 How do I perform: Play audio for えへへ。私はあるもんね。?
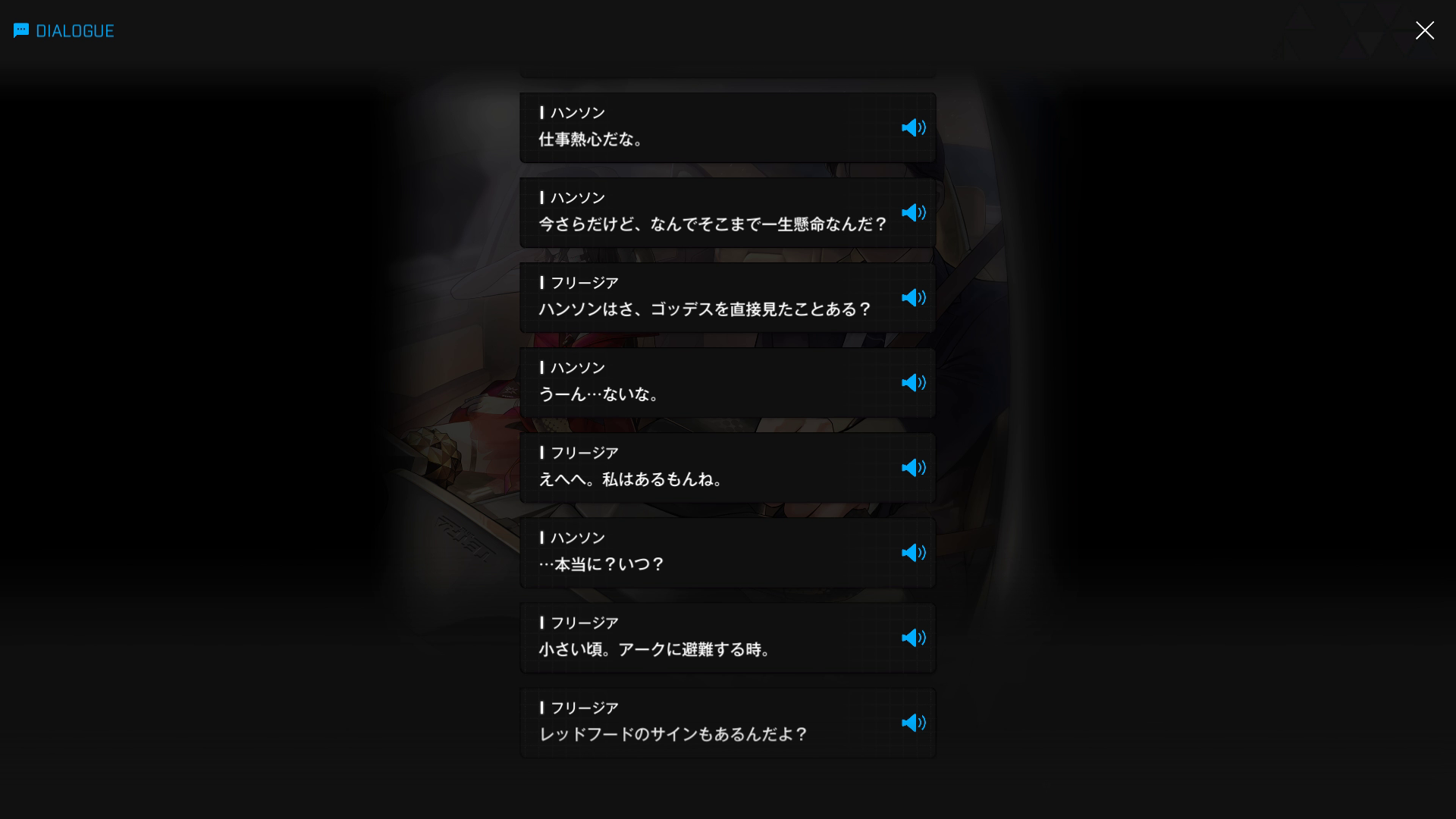[913, 467]
